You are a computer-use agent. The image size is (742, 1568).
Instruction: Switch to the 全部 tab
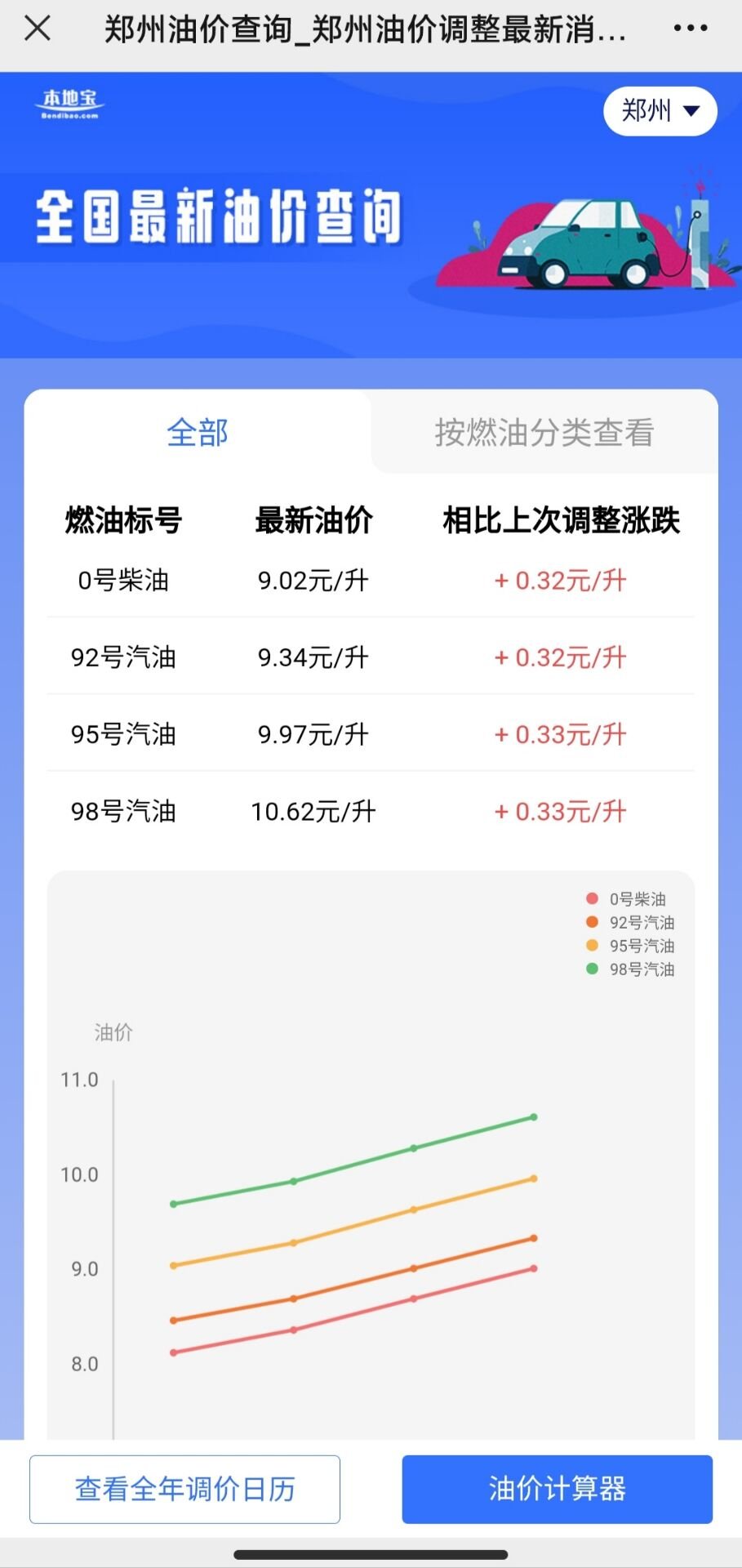(x=198, y=432)
